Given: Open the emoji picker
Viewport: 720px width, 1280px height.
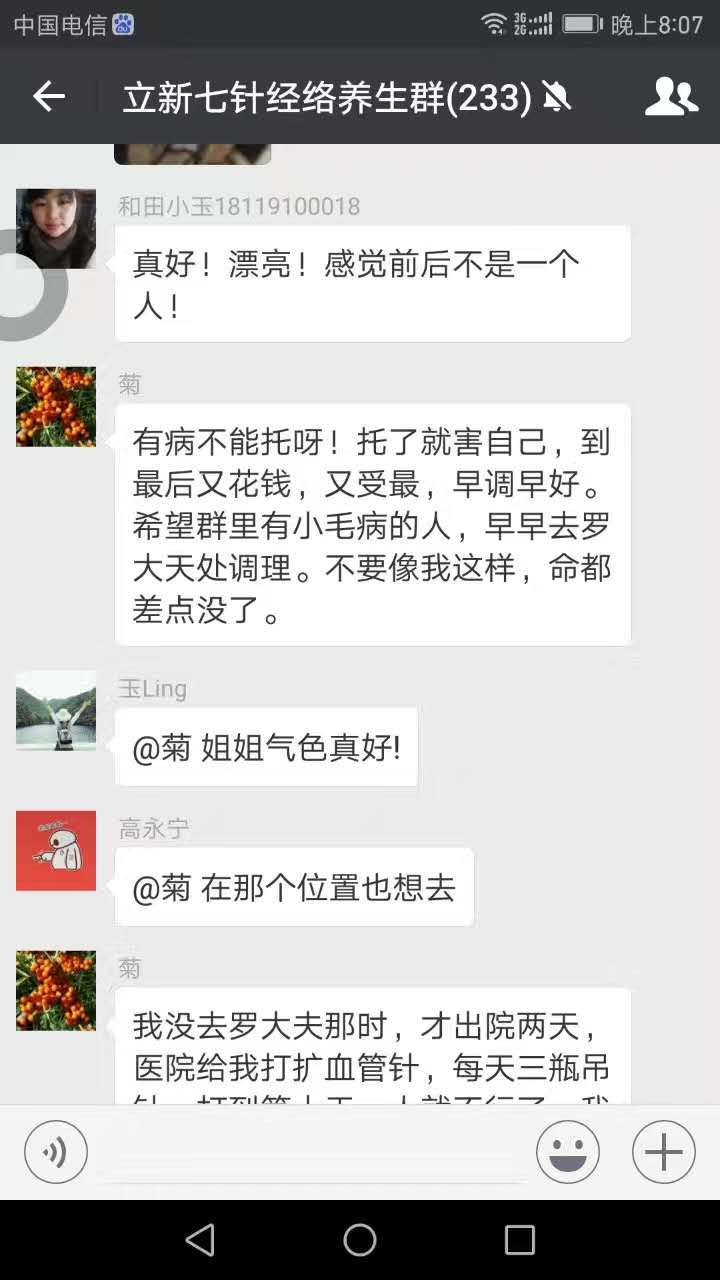Looking at the screenshot, I should pyautogui.click(x=567, y=1151).
